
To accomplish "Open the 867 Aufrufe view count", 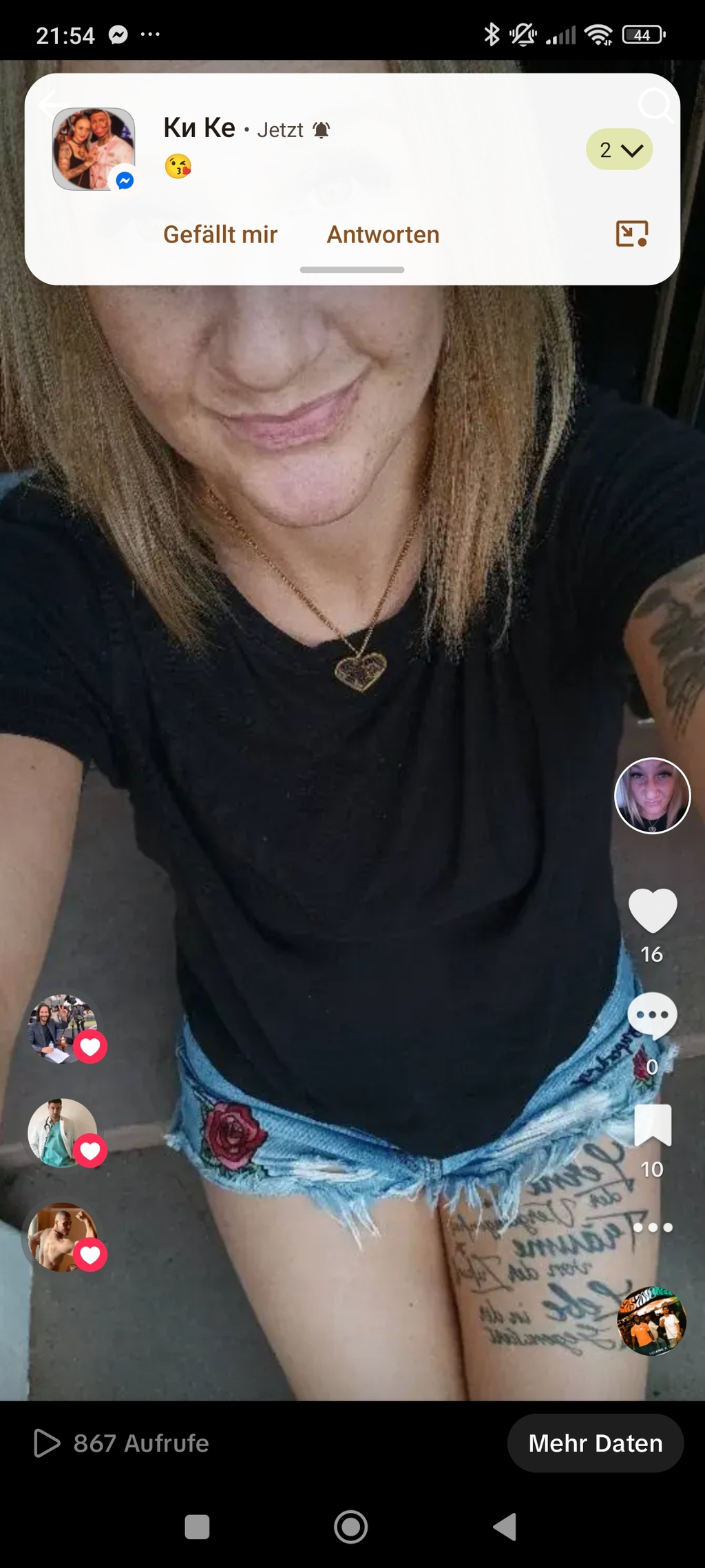I will tap(121, 1443).
